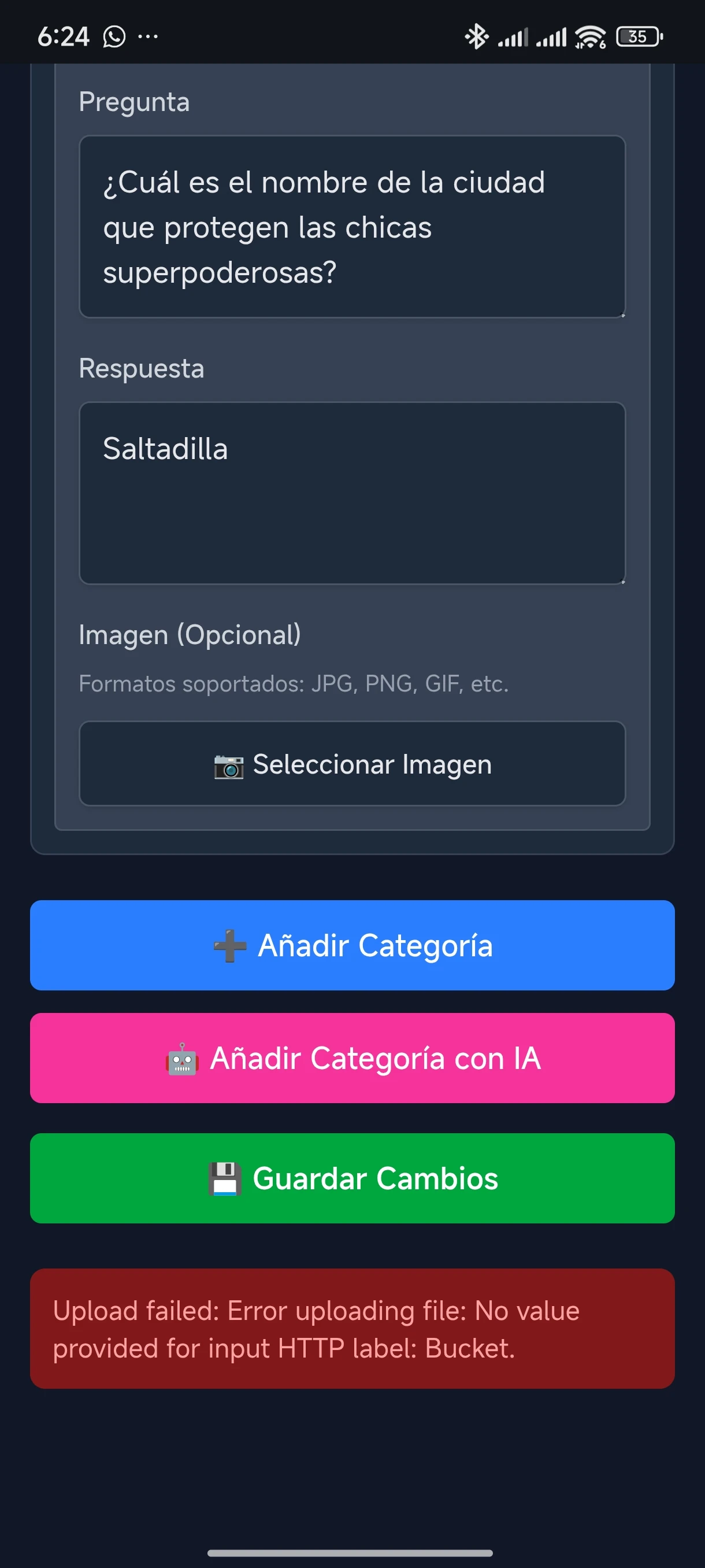
Task: Tap the Añadir Categoría con IA button
Action: point(353,1058)
